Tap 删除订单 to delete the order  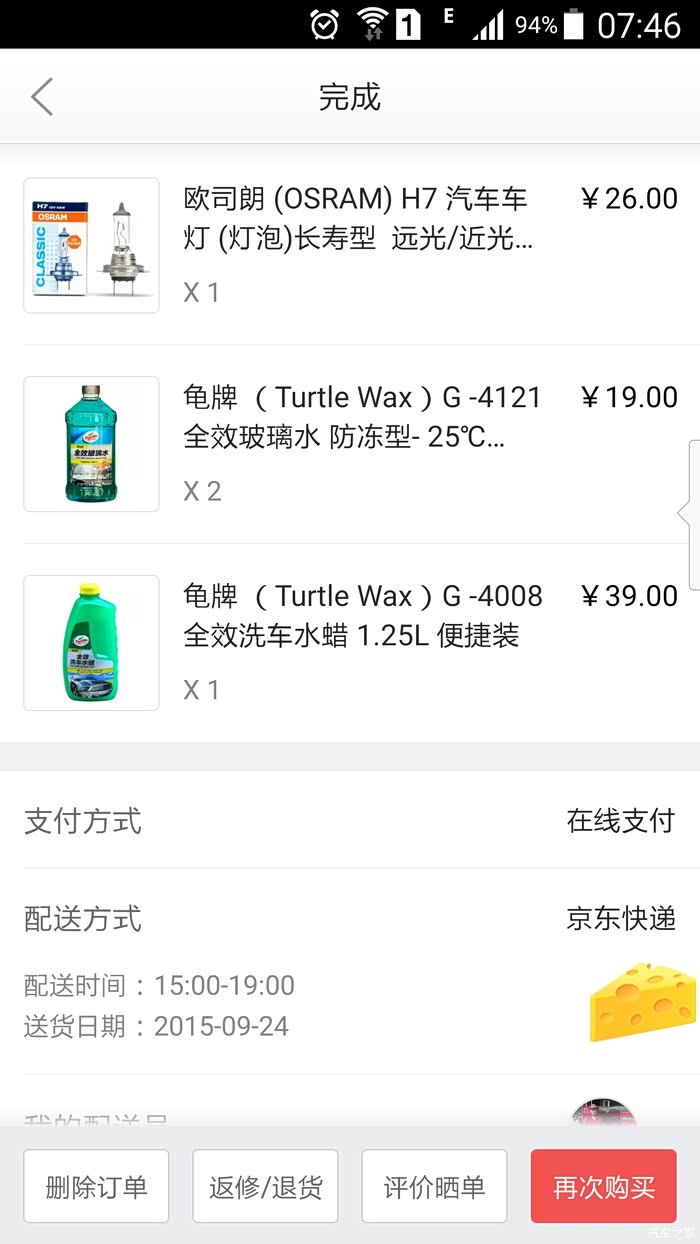96,1187
